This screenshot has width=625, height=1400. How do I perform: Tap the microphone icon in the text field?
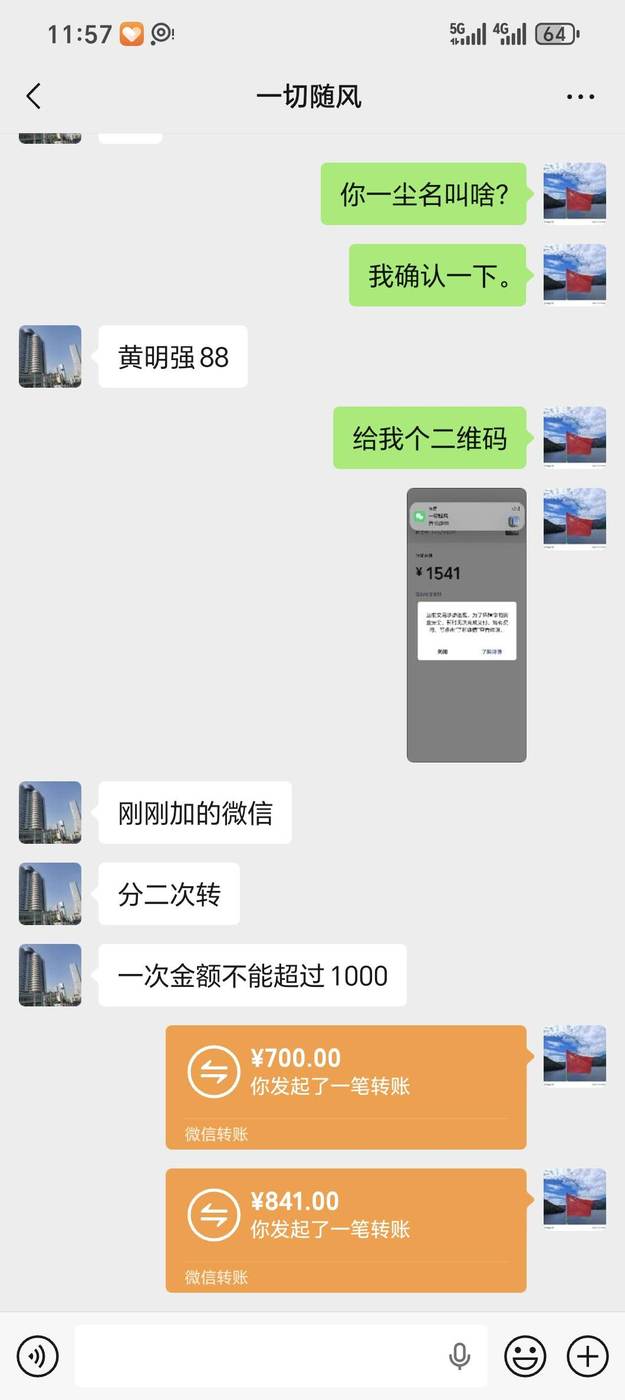pyautogui.click(x=459, y=1356)
